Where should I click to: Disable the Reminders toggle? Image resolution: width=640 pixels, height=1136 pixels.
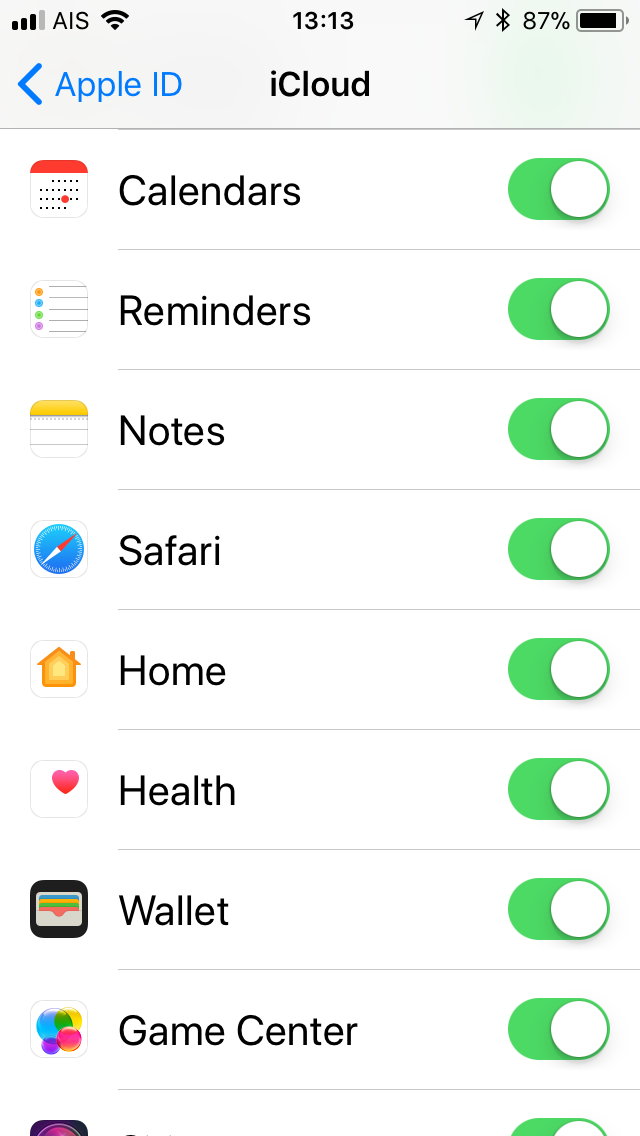pyautogui.click(x=558, y=309)
